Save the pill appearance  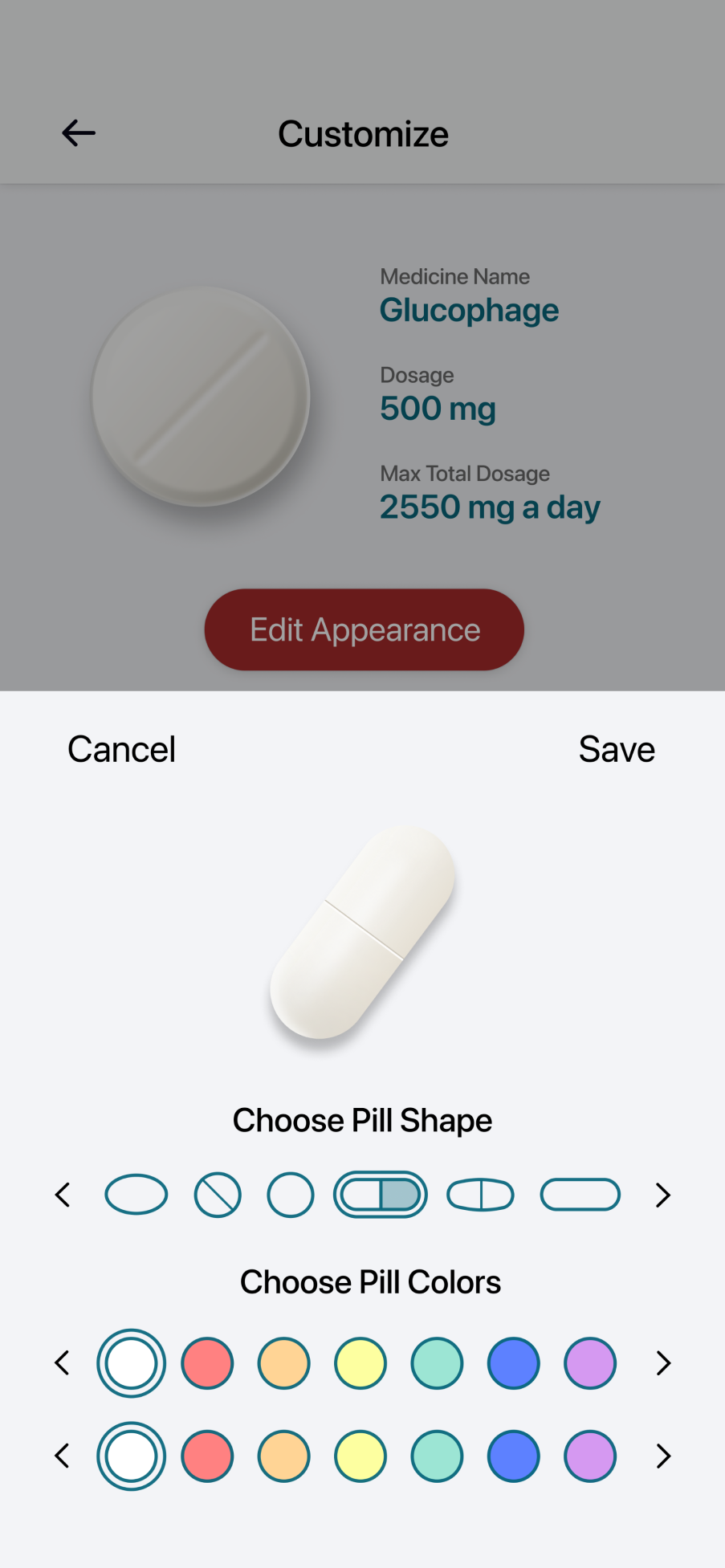tap(617, 749)
